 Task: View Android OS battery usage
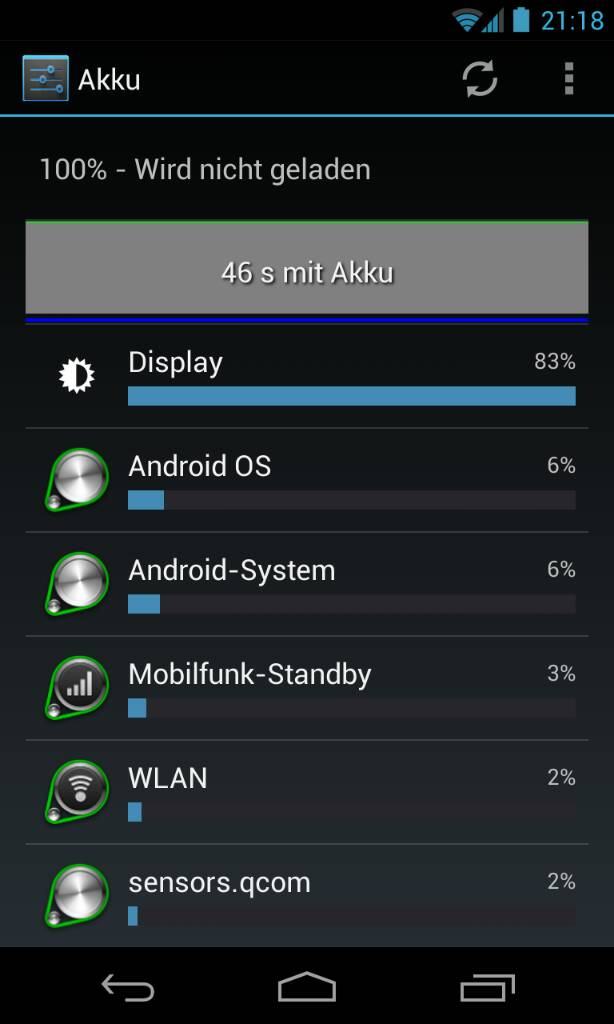307,481
